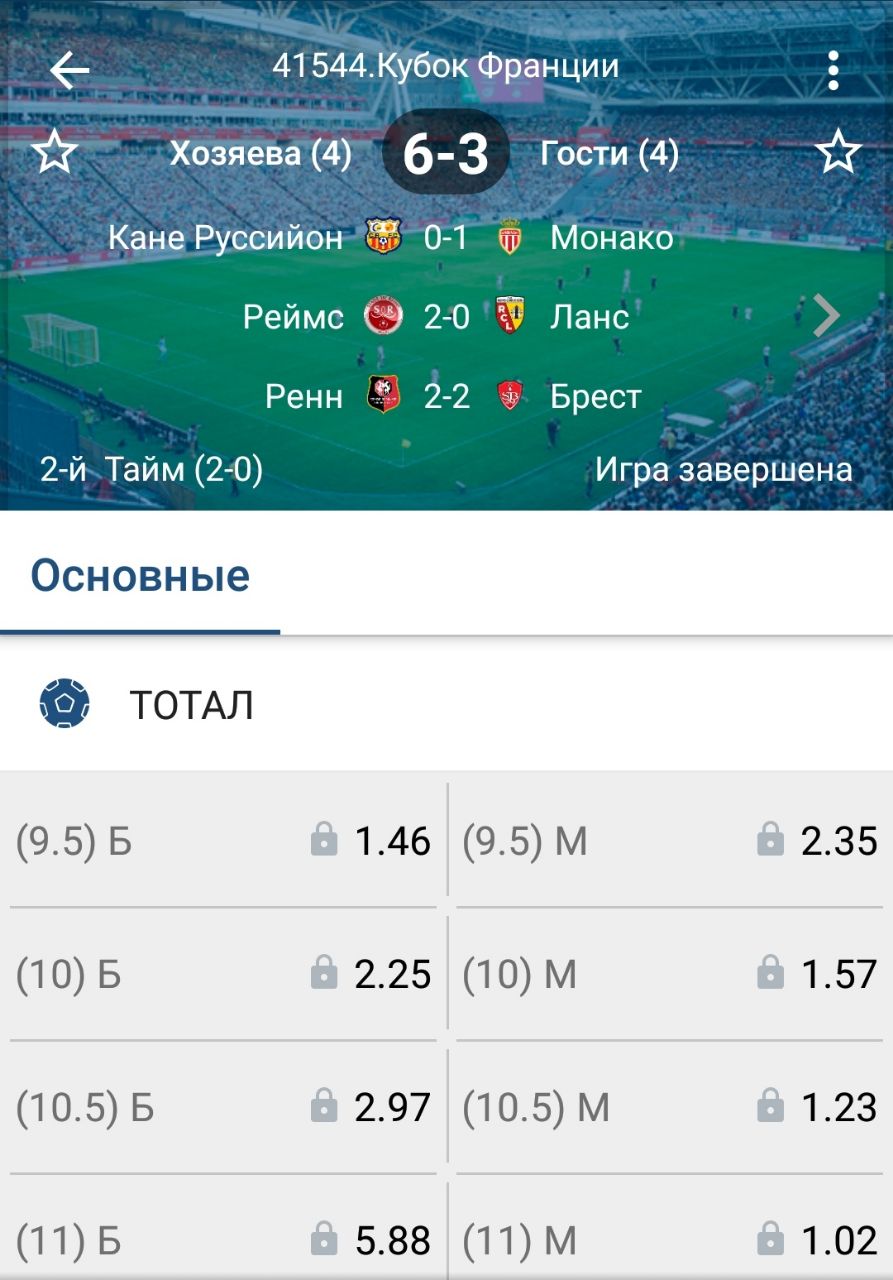Tap total (11) Б at 5.88
893x1280 pixels.
point(223,1240)
